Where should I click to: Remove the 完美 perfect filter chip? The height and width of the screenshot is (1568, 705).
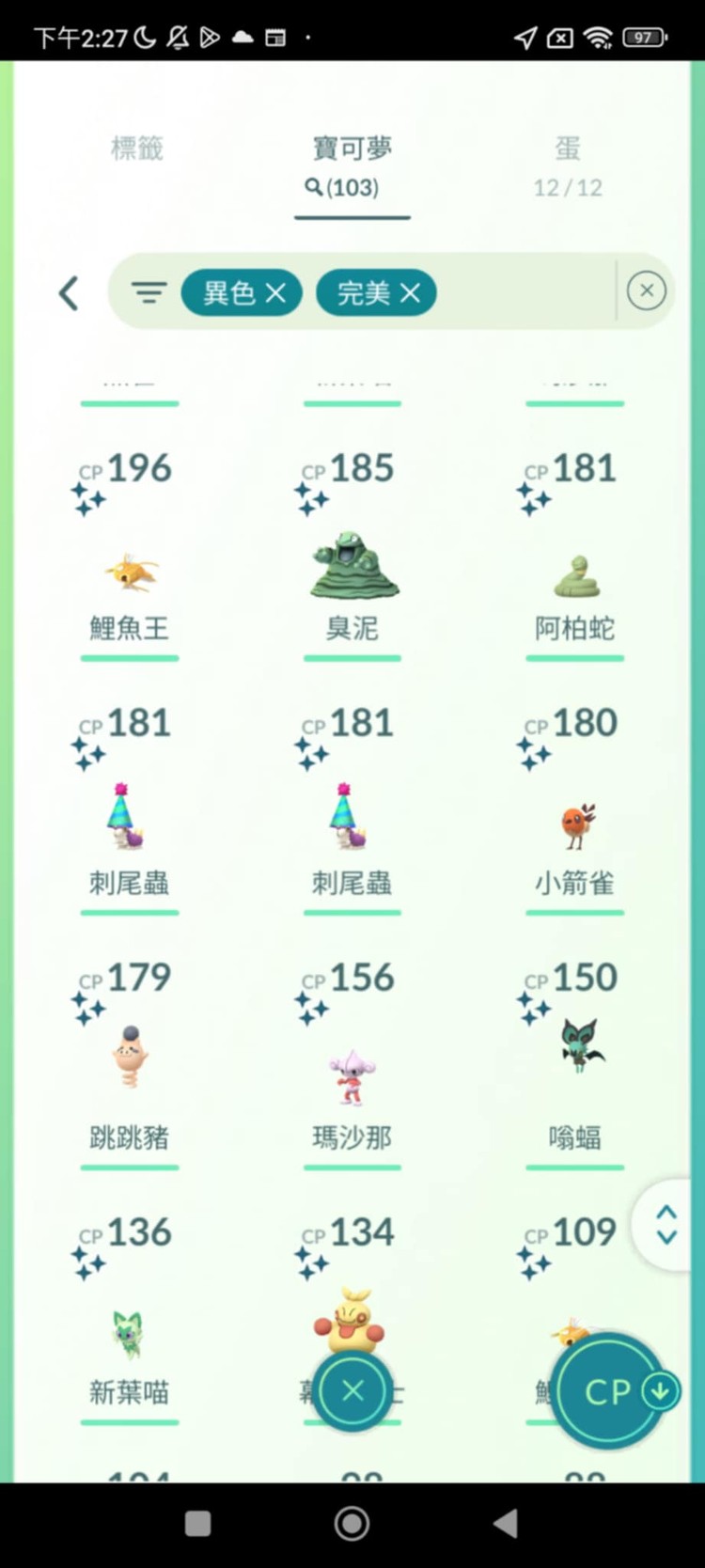(409, 292)
